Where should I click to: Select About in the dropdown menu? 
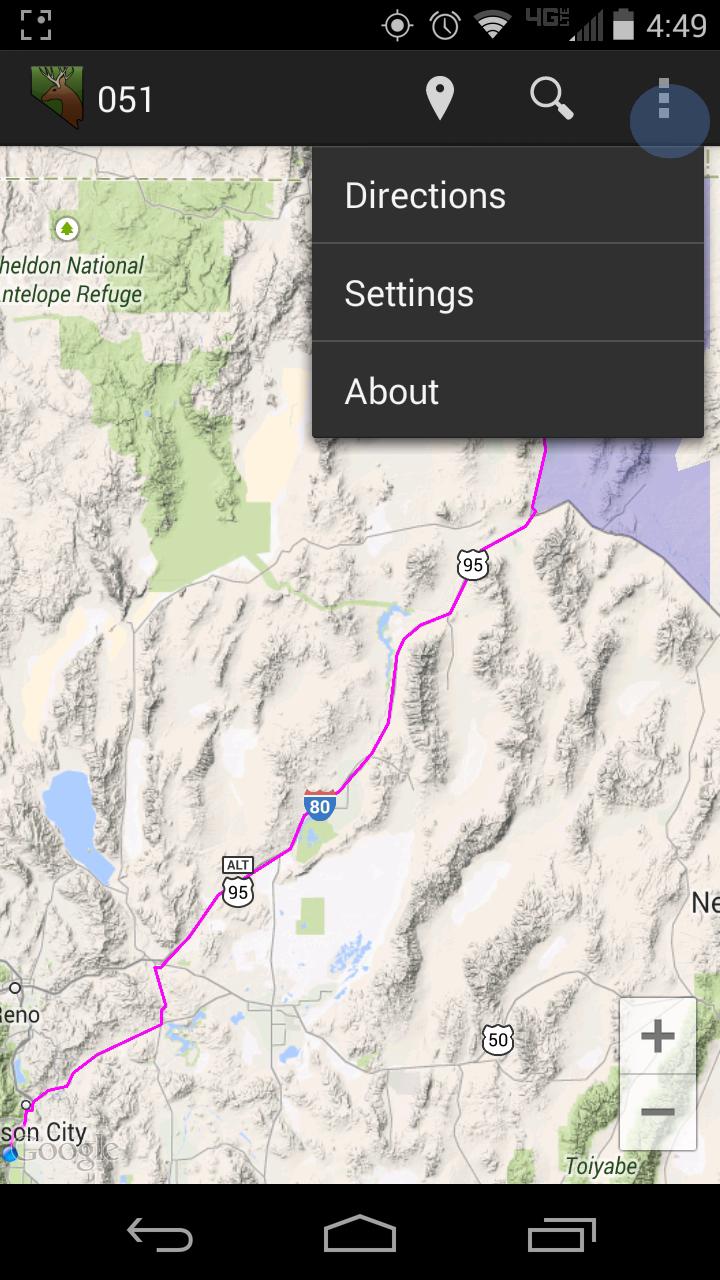tap(507, 391)
